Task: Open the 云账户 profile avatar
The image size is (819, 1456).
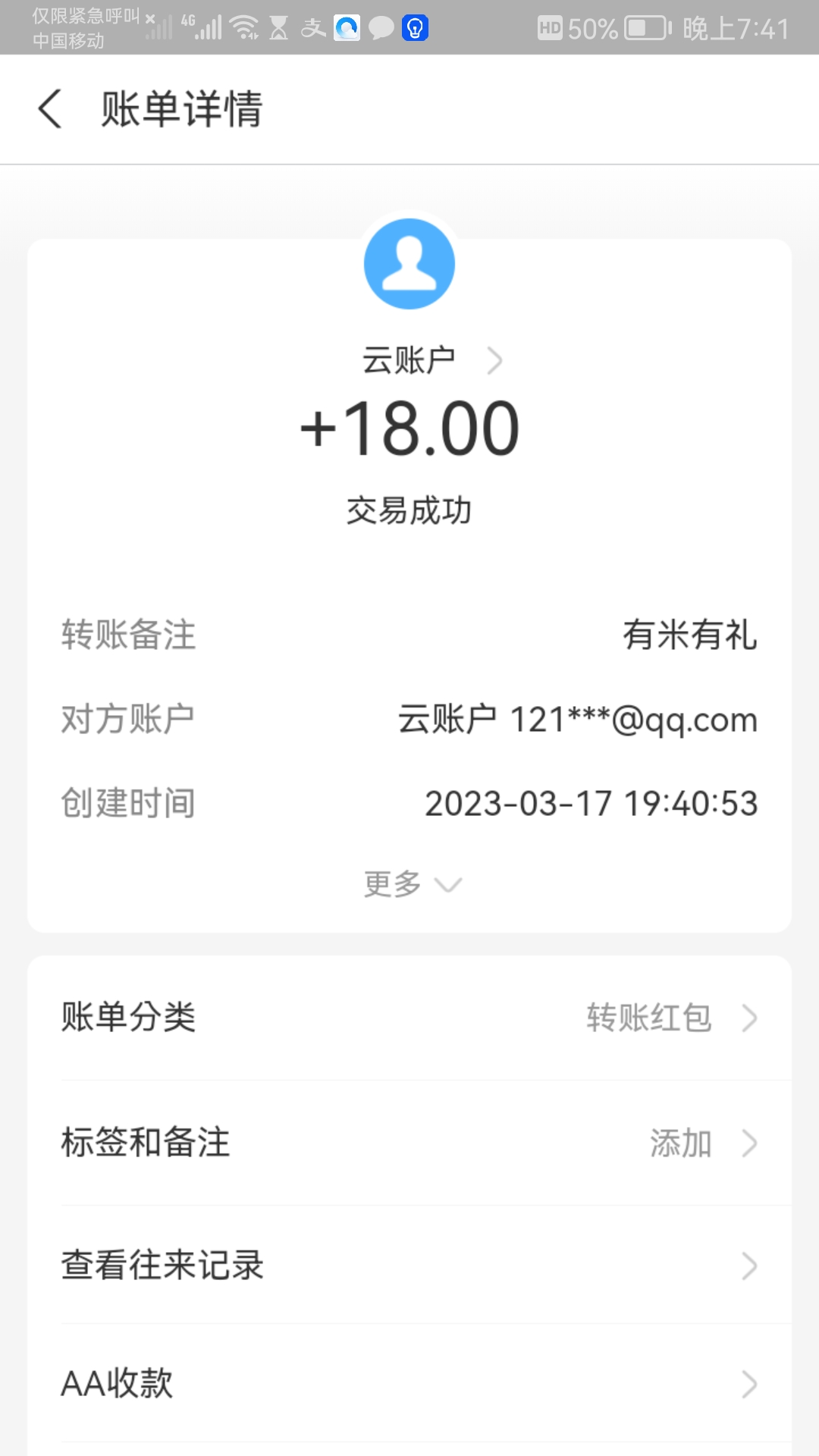Action: [x=409, y=263]
